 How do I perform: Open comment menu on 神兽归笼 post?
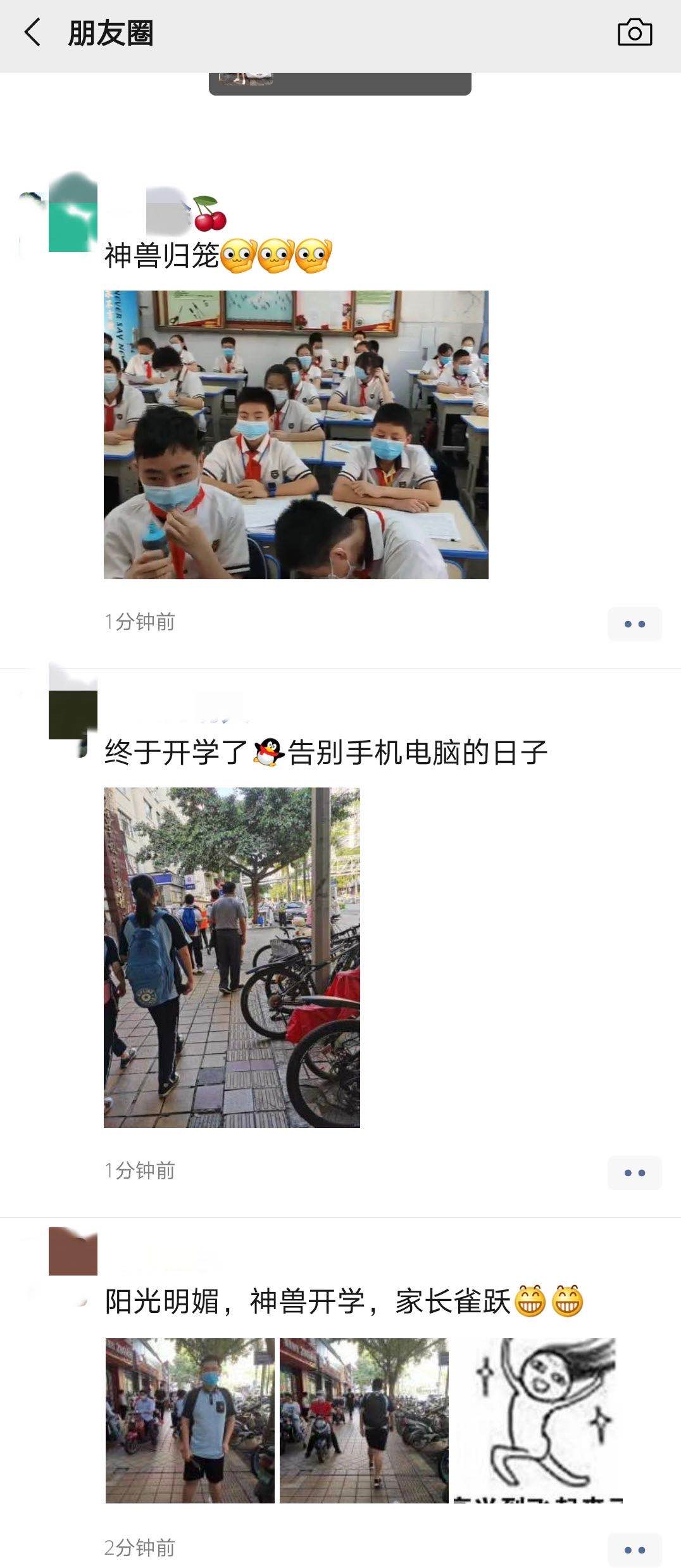(634, 624)
